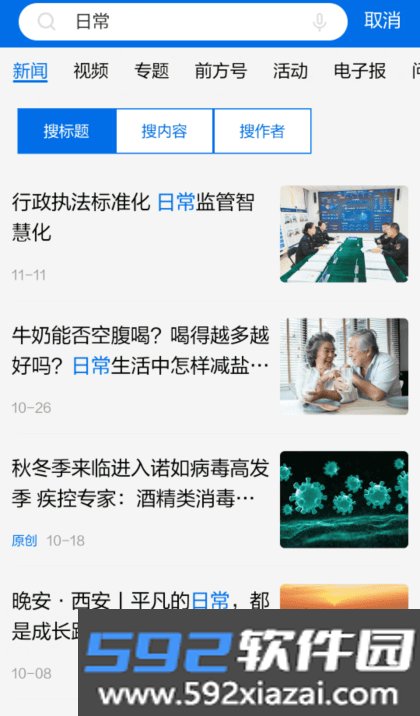Switch search mode to 搜作者

262,131
